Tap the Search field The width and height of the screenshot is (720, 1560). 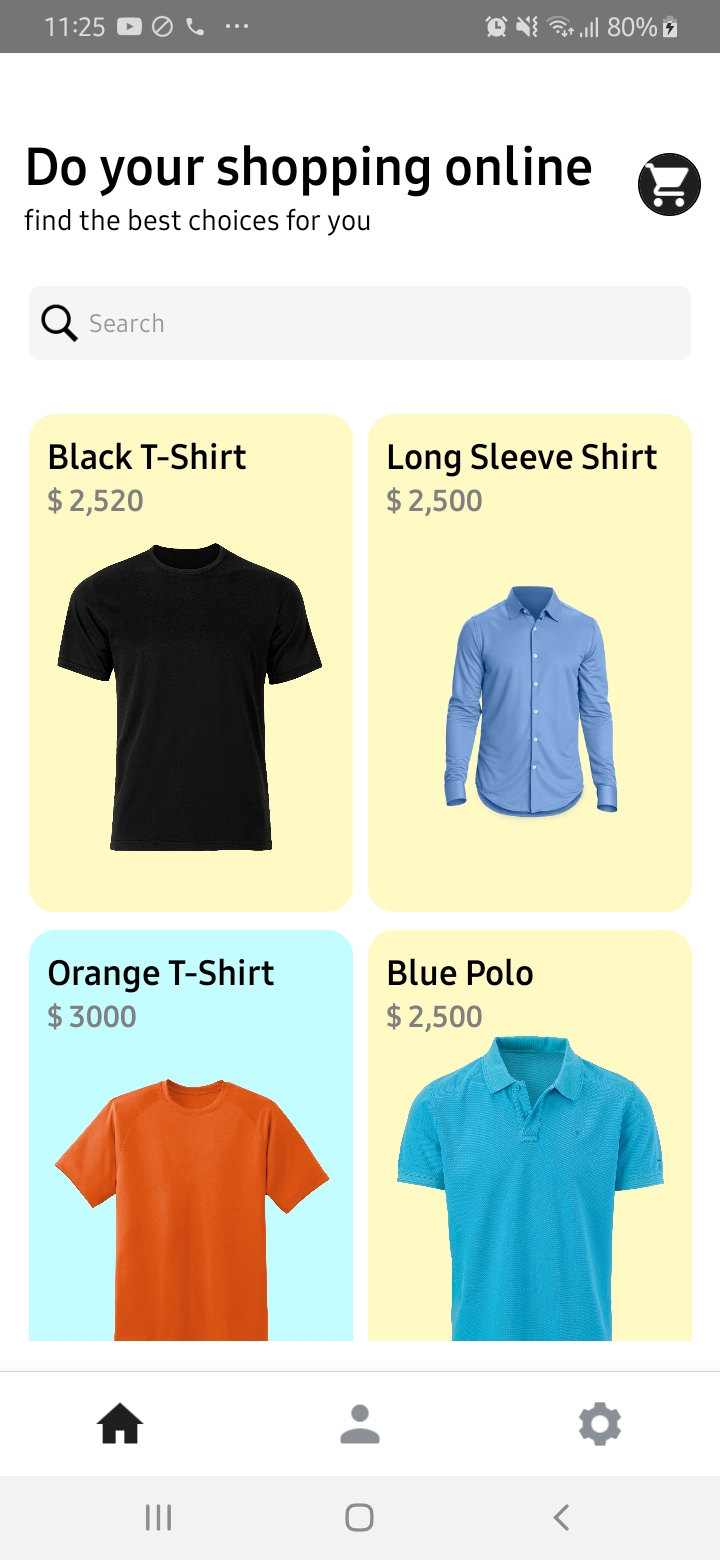(x=360, y=323)
